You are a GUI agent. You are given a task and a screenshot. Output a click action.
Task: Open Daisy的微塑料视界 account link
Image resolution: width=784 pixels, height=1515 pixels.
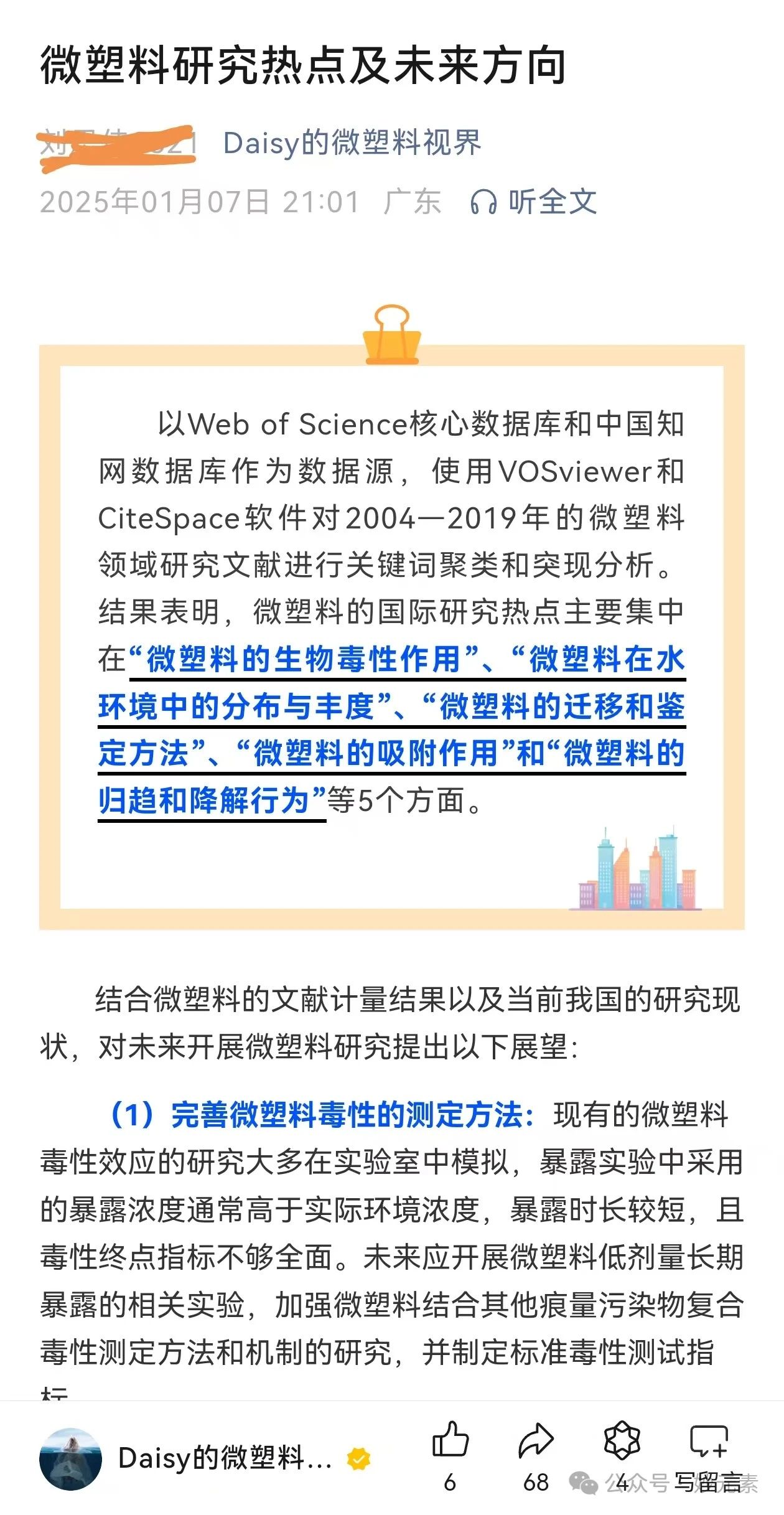click(352, 144)
